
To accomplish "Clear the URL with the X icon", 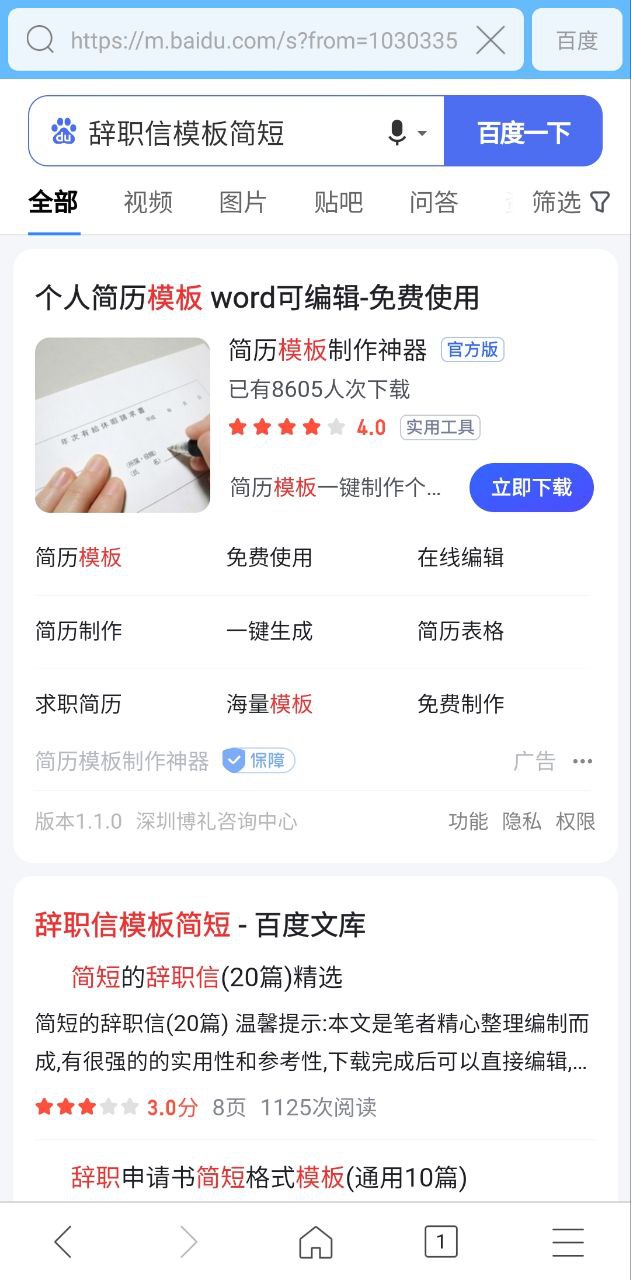I will coord(490,40).
